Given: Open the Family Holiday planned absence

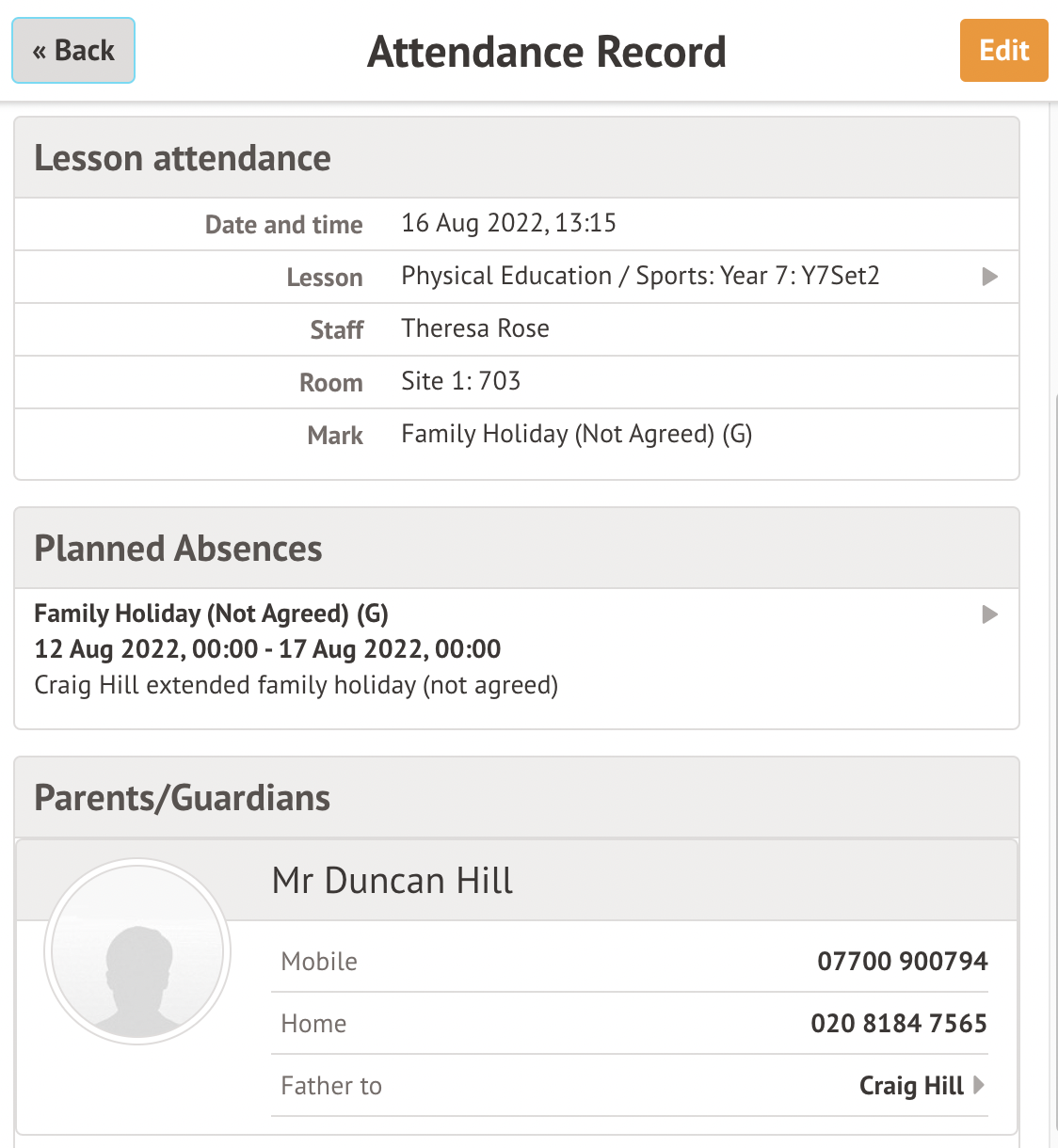Looking at the screenshot, I should pyautogui.click(x=516, y=649).
